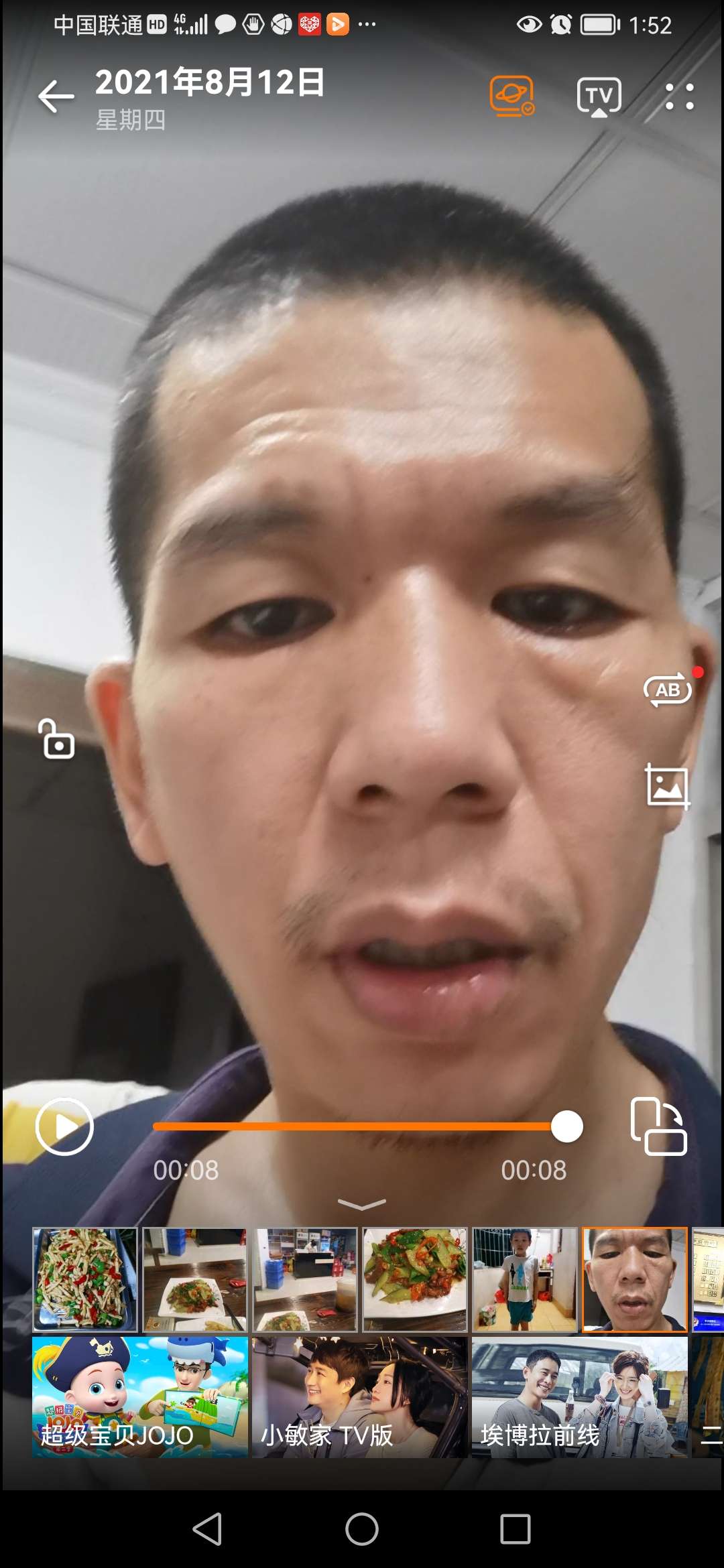Tap the system home button

click(x=362, y=1530)
